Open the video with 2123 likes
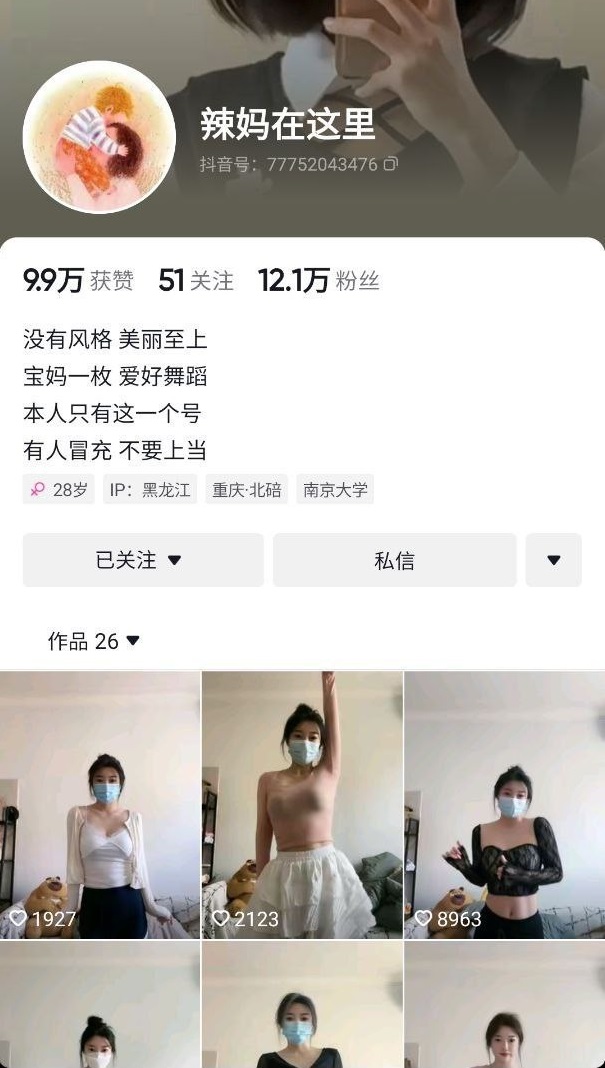Viewport: 605px width, 1068px height. (x=302, y=804)
